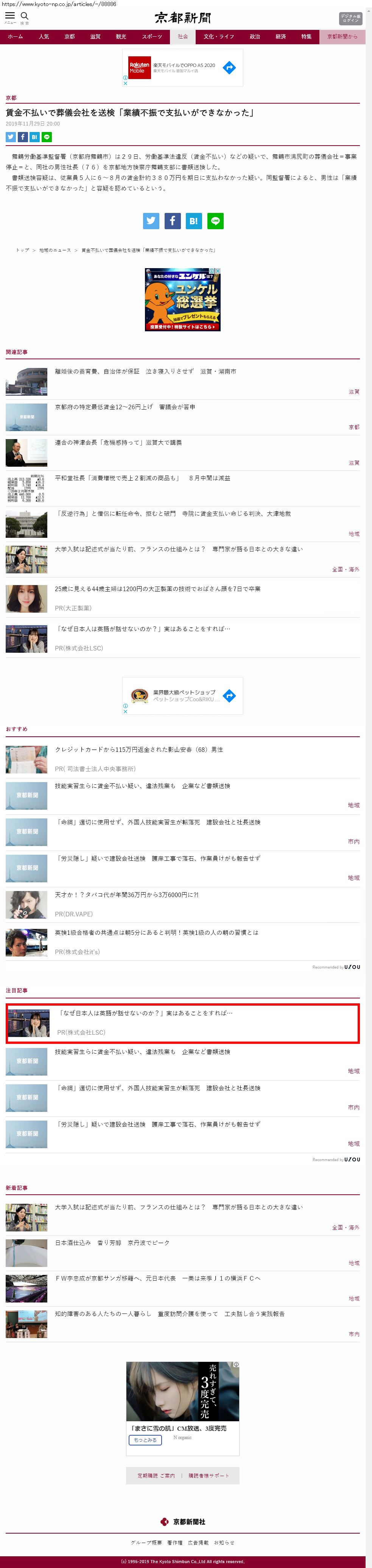Open the article on FW李忠成が京都サンガ移籍へ

157,1278
